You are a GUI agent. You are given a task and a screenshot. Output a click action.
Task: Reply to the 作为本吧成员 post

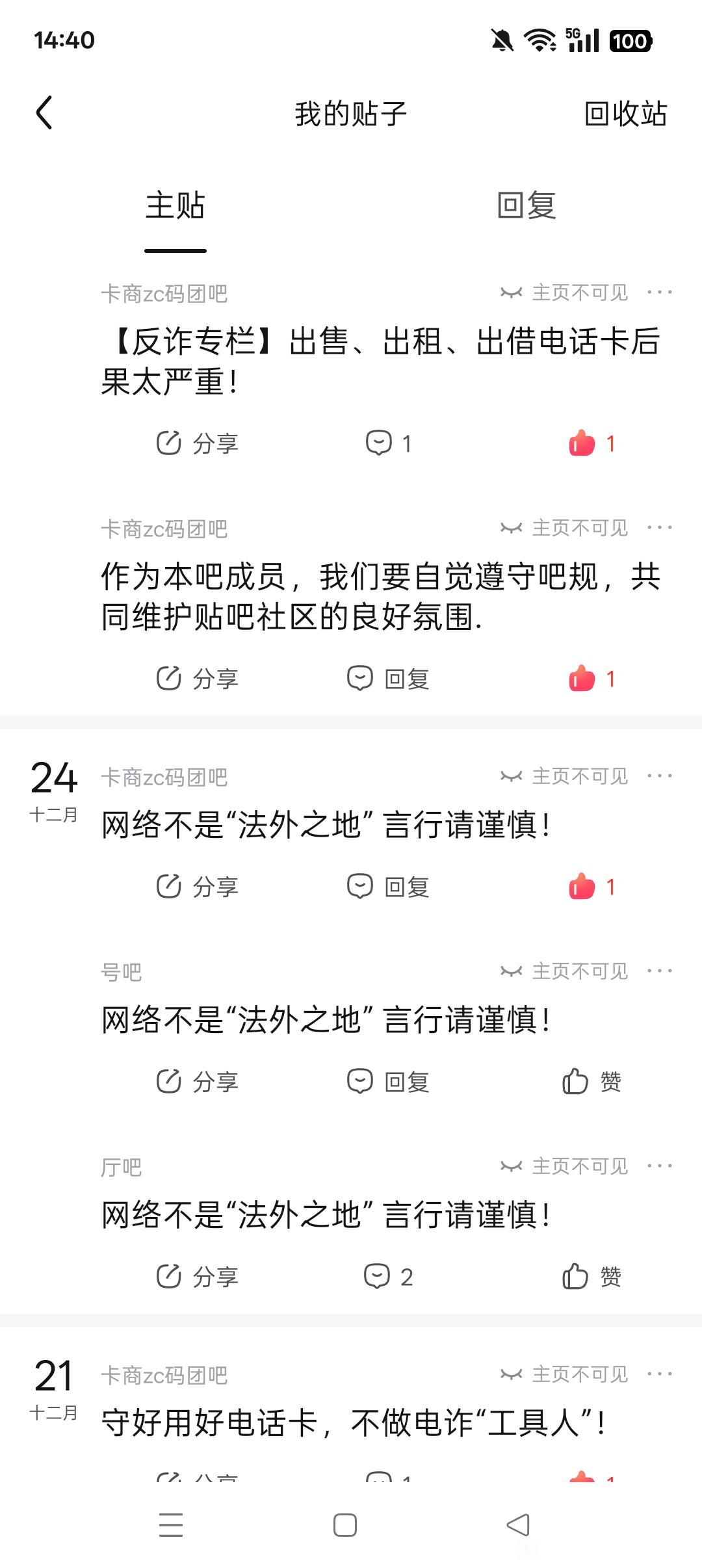(x=388, y=679)
